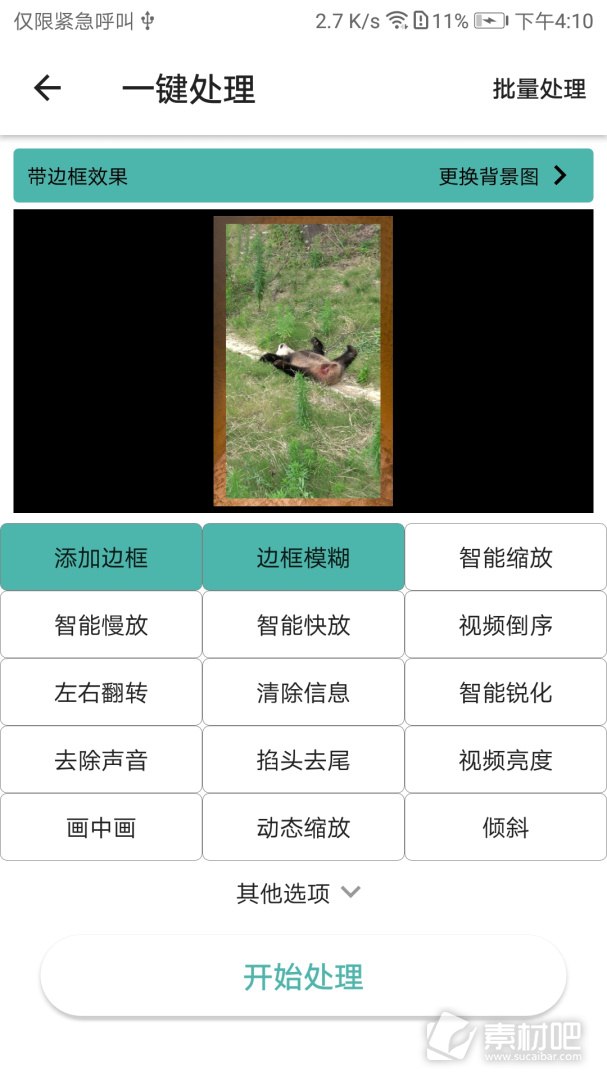
Task: Turn on 智能锐化 sharpening
Action: coord(505,692)
